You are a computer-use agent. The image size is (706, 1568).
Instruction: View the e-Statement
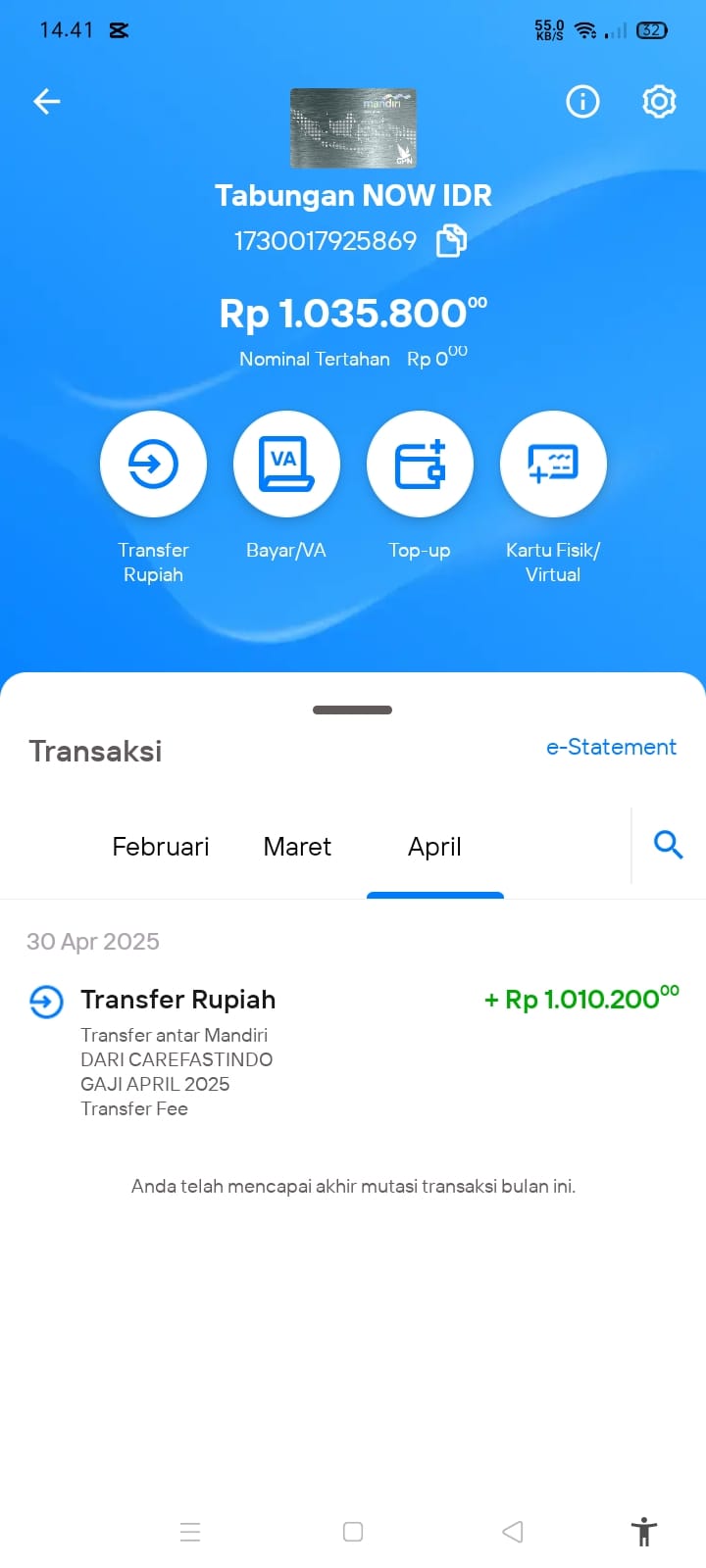611,747
